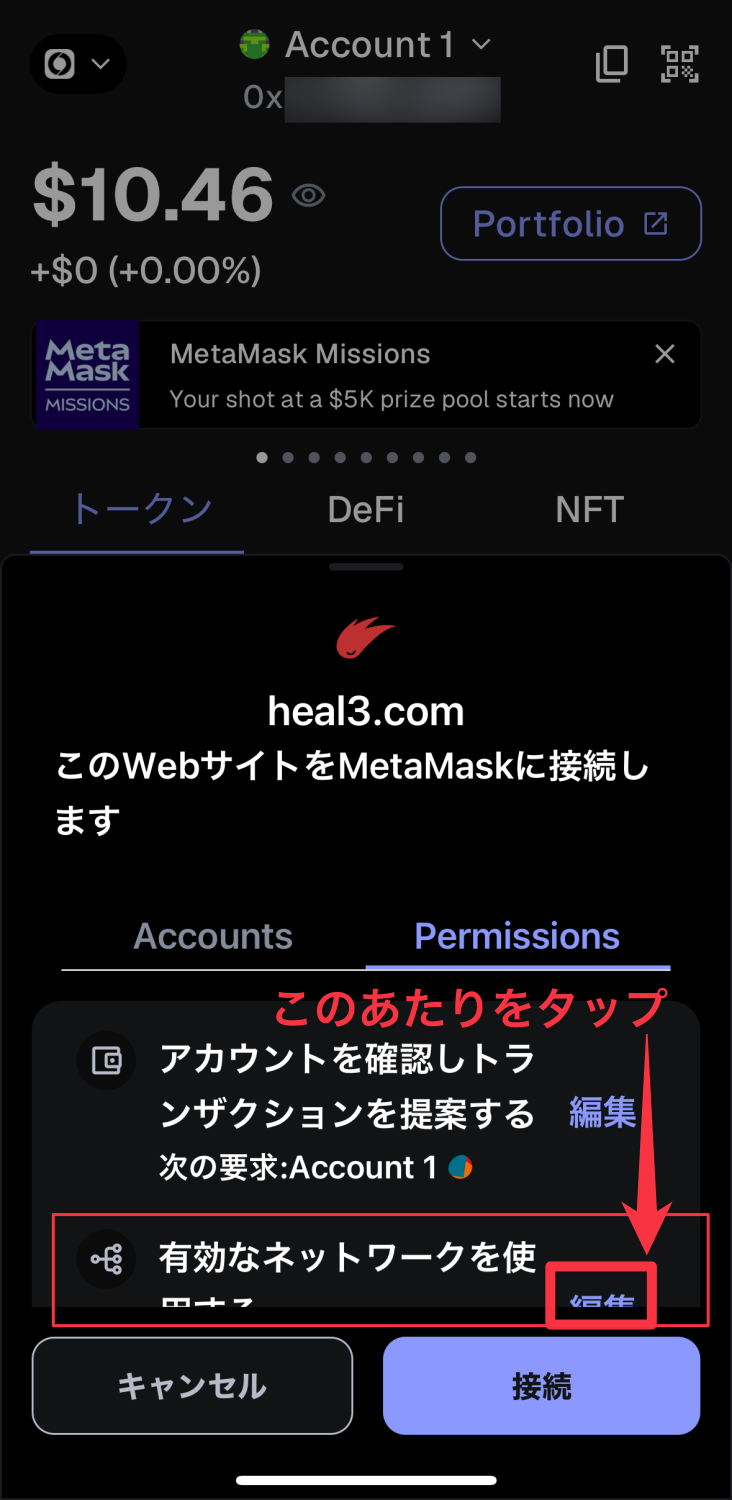Switch to the NFT tab

[589, 510]
